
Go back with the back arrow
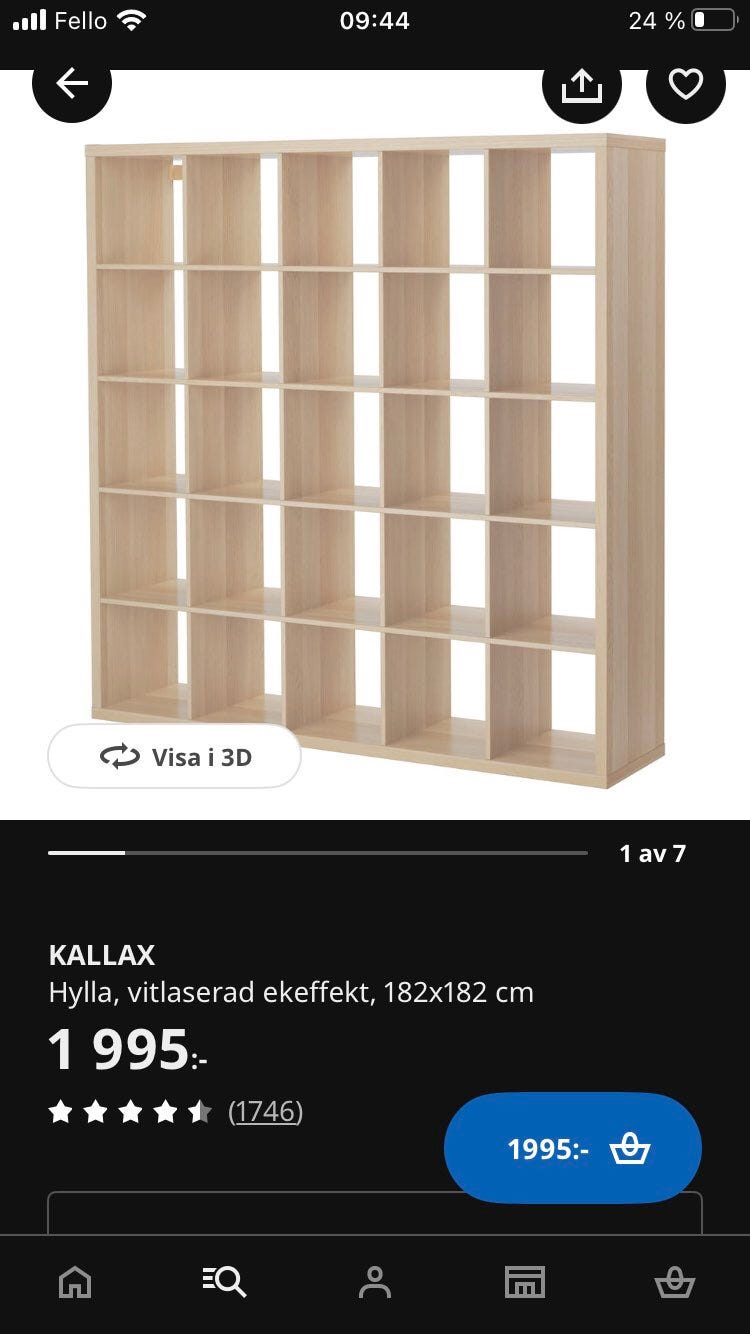[x=71, y=85]
